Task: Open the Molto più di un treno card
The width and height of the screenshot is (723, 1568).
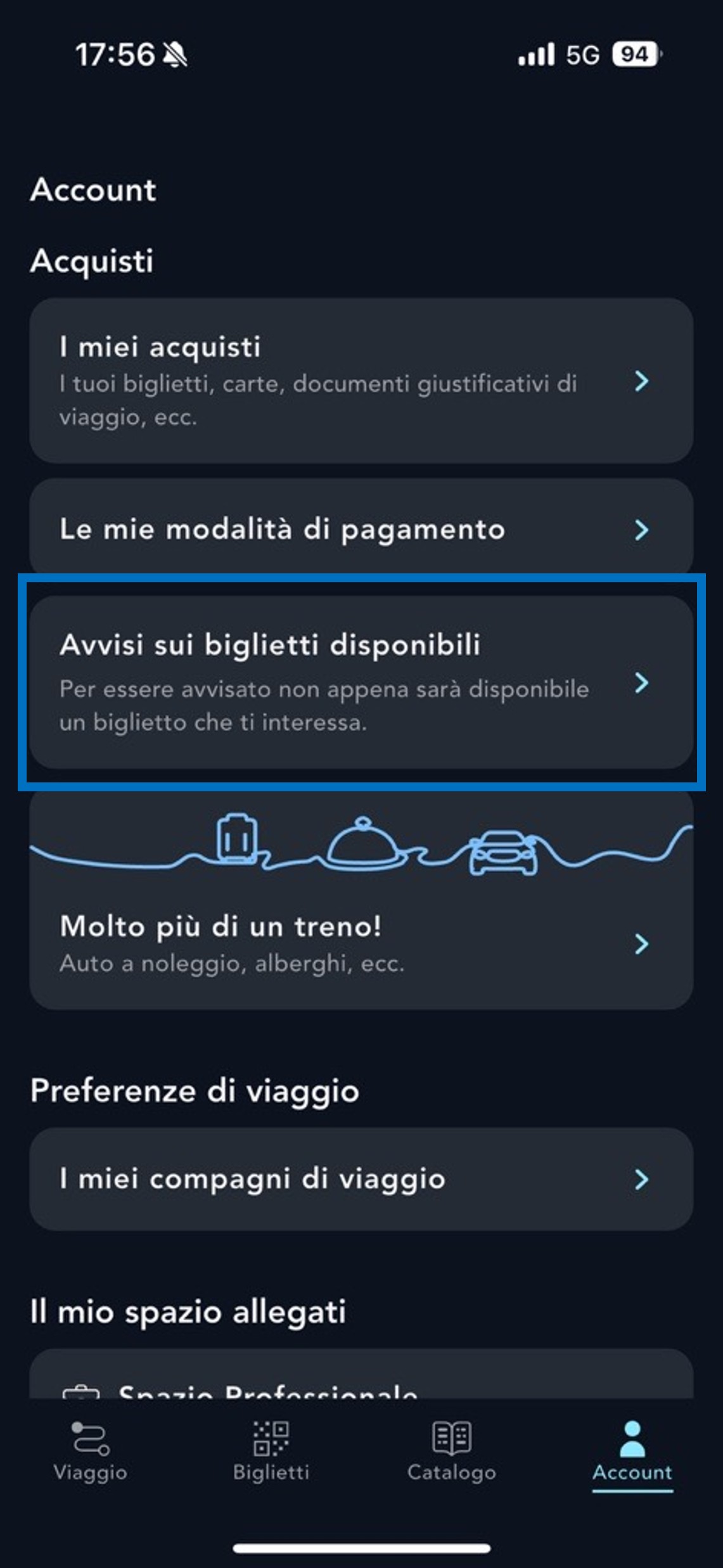Action: tap(361, 943)
